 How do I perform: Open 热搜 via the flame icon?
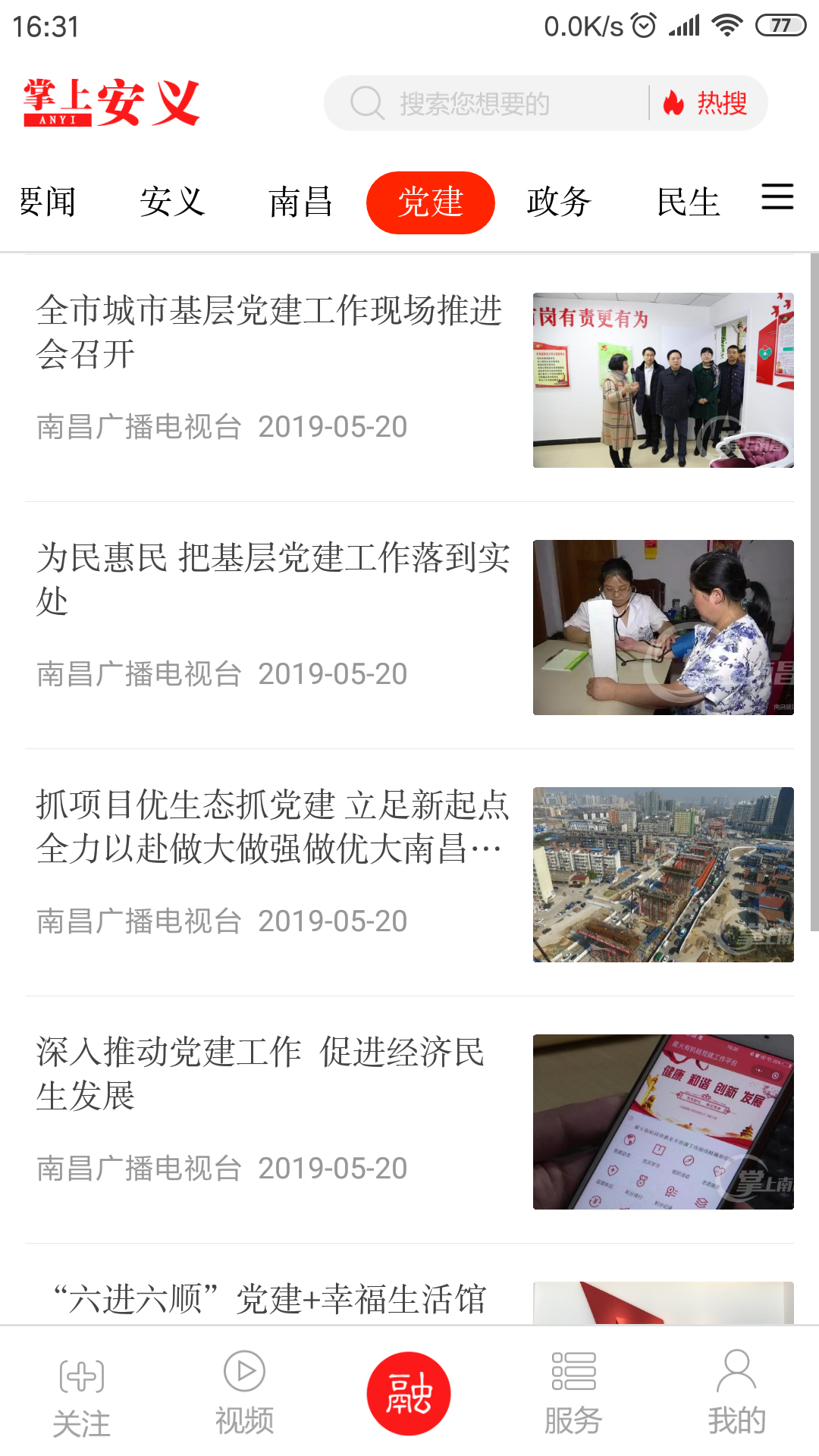coord(707,102)
